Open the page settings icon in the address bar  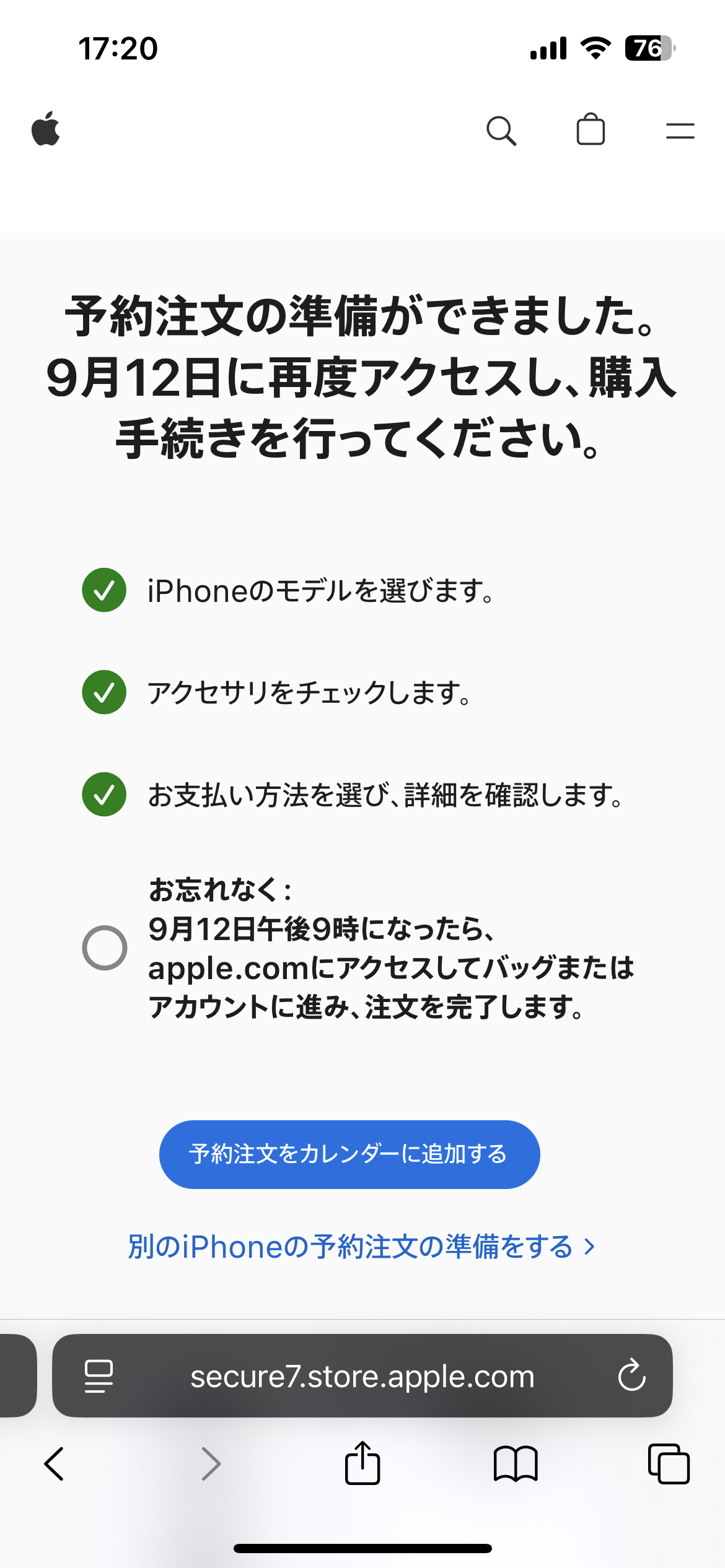tap(99, 1377)
